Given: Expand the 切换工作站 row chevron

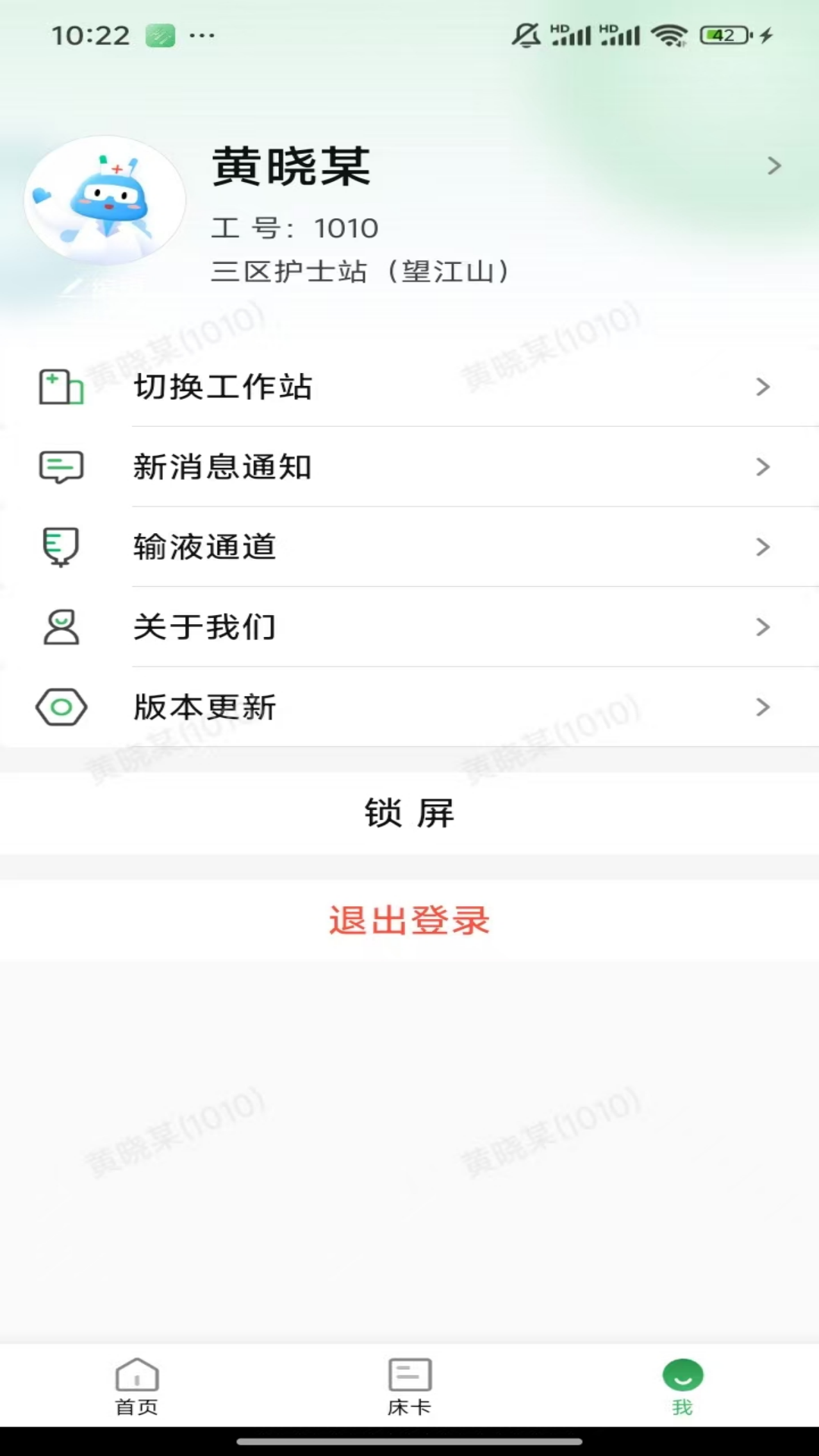Looking at the screenshot, I should [x=764, y=387].
